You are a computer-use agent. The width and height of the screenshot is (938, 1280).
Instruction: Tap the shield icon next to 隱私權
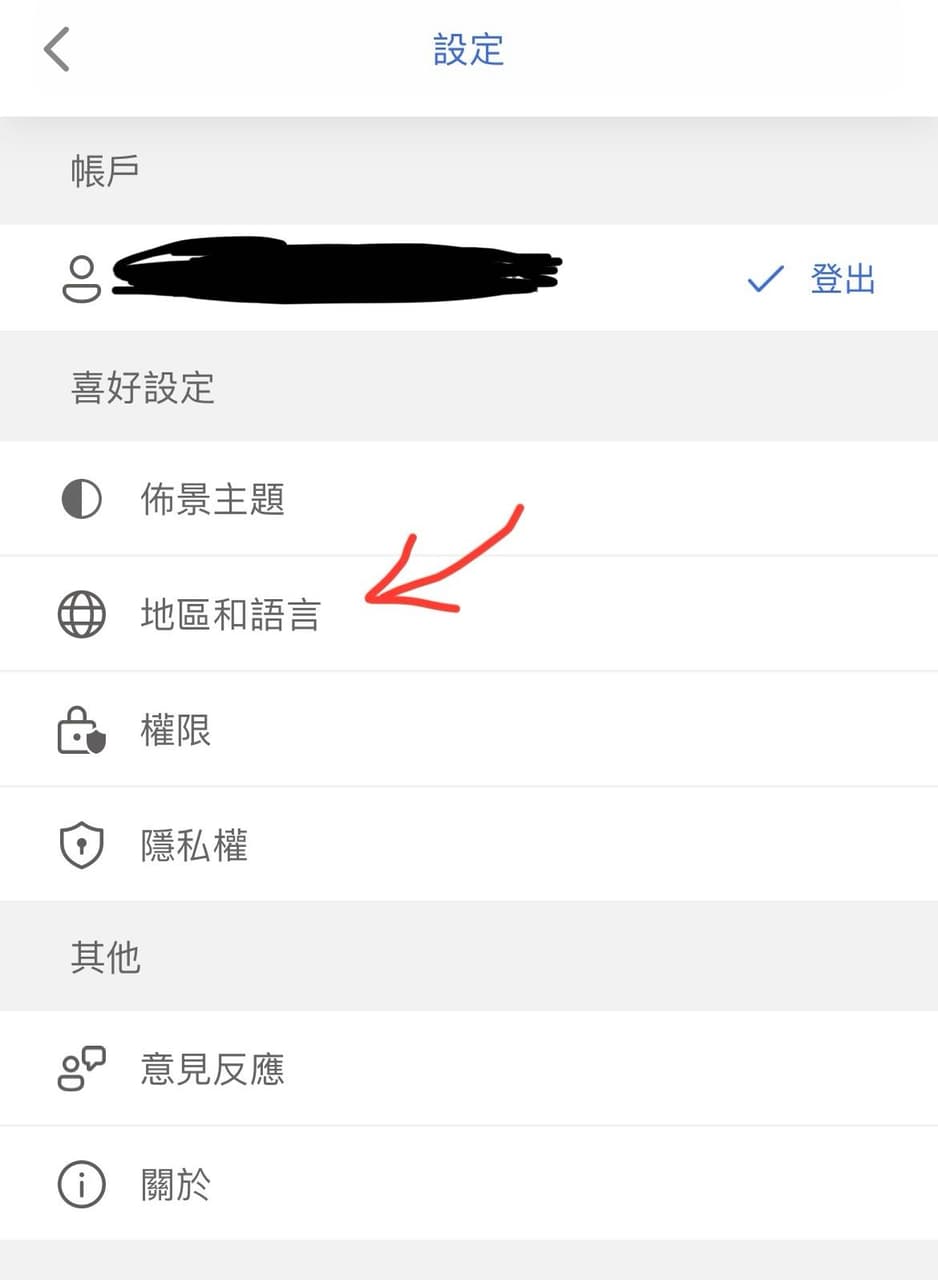click(80, 844)
